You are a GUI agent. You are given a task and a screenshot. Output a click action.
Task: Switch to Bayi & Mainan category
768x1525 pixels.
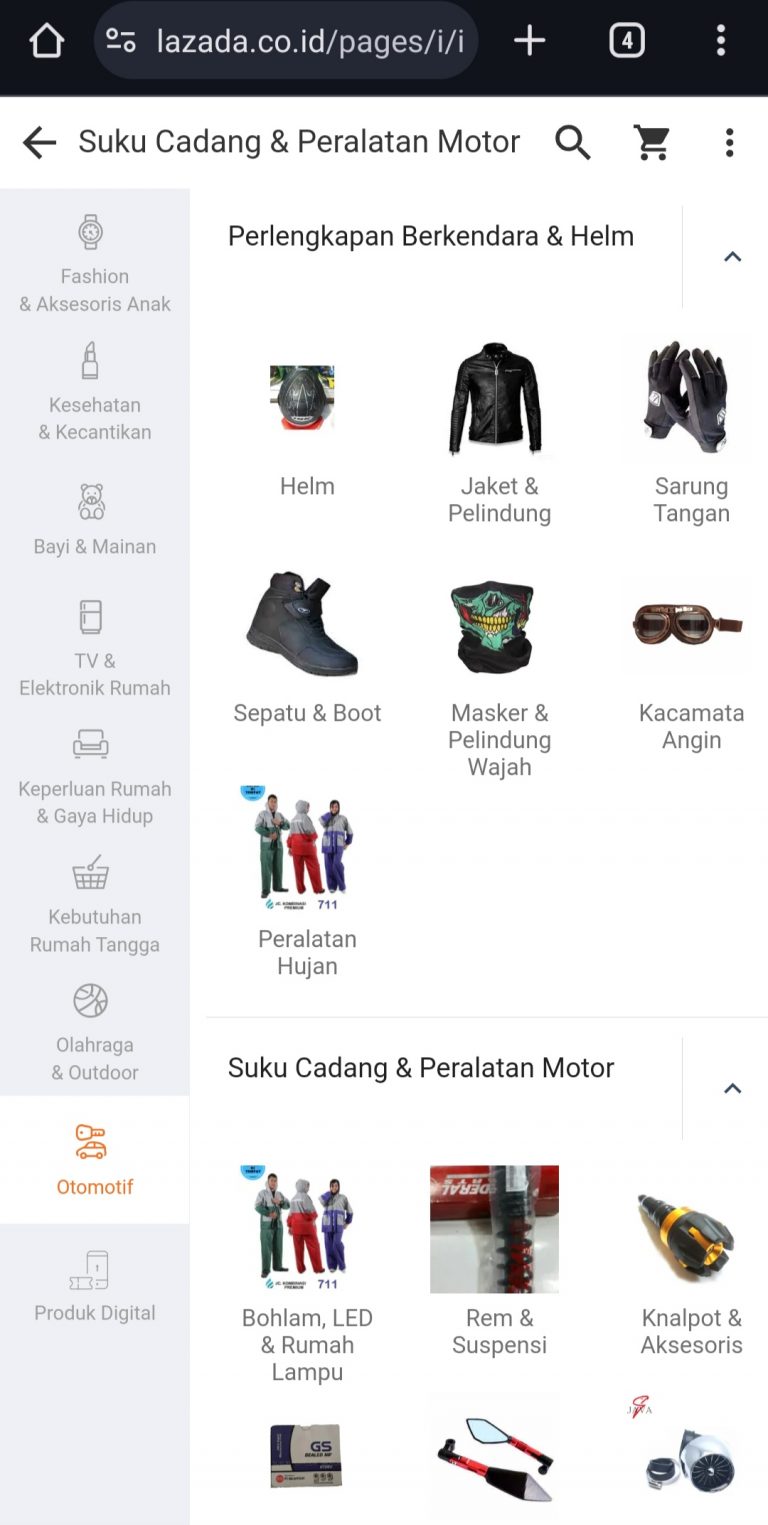pos(95,518)
